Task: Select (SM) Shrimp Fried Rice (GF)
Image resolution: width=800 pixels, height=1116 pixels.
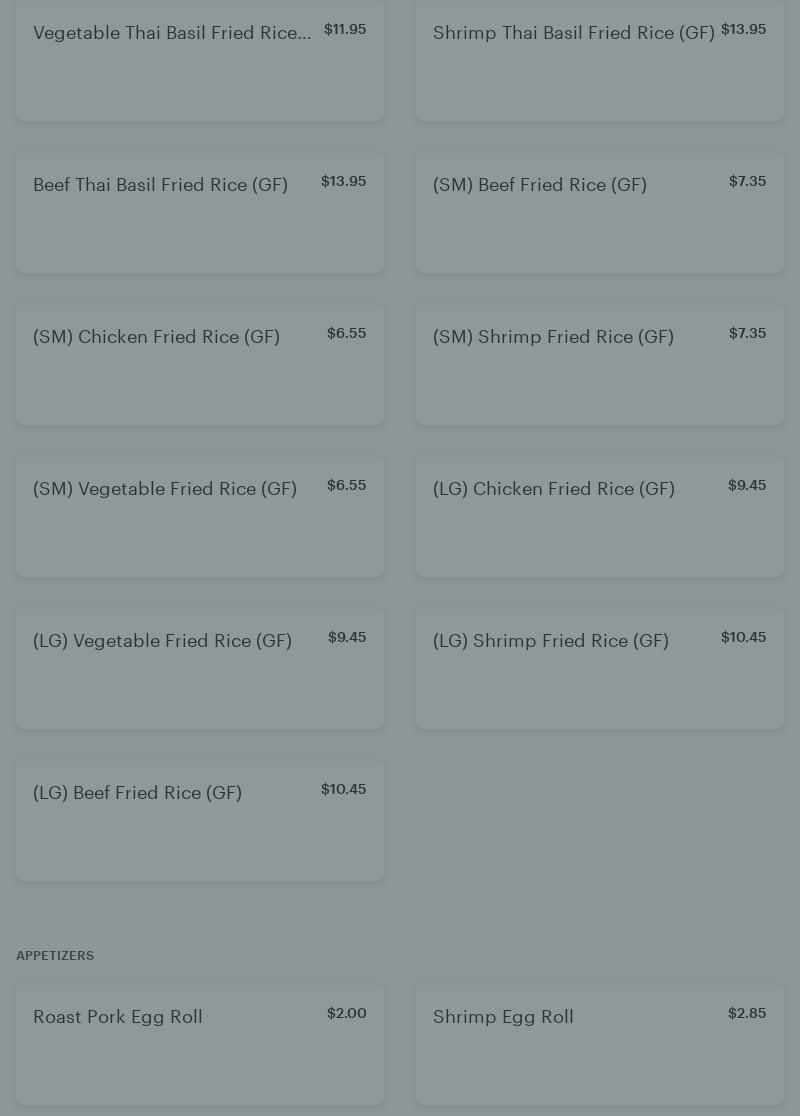Action: (600, 364)
